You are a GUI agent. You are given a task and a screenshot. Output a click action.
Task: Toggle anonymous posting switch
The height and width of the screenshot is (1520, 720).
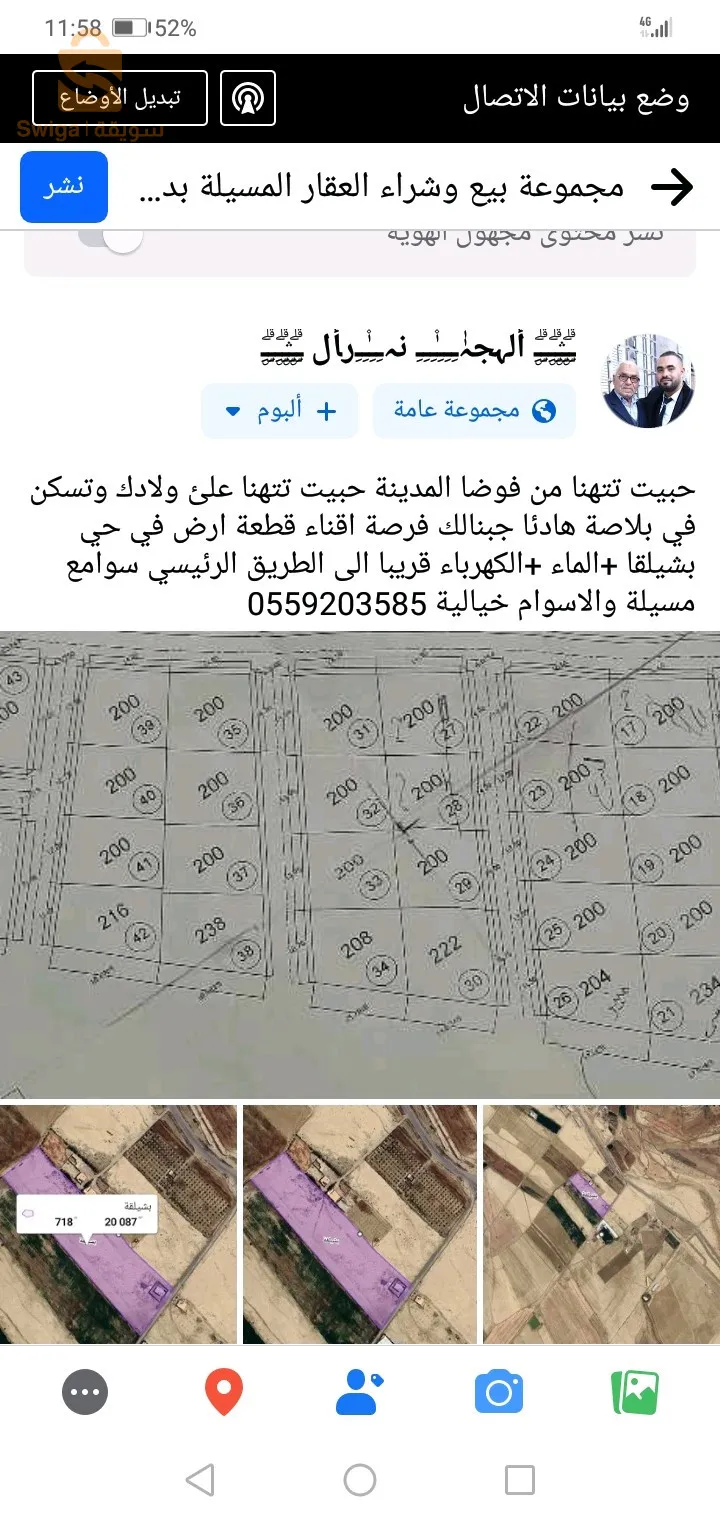click(111, 236)
